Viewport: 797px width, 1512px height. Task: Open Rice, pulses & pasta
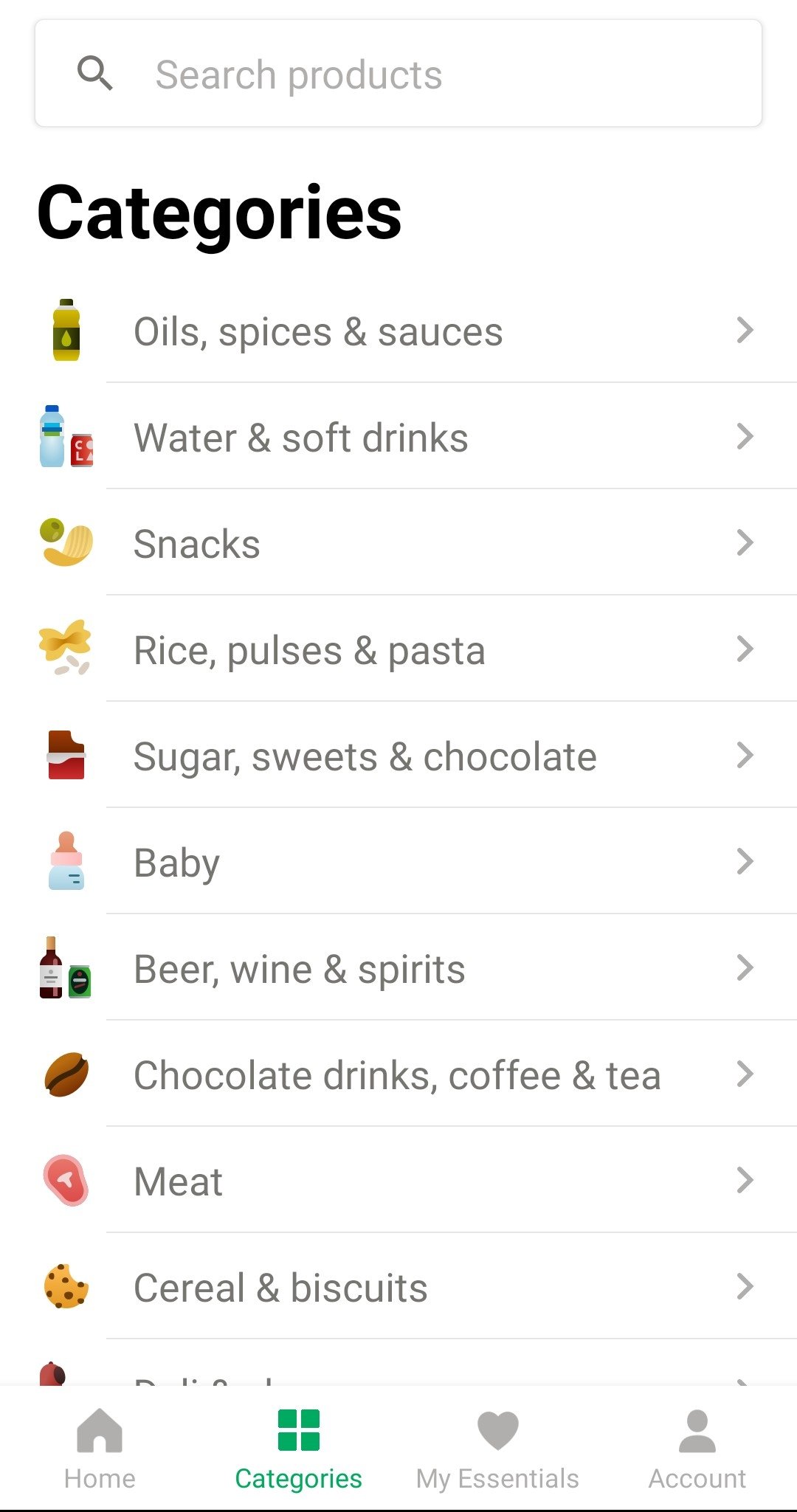(398, 649)
